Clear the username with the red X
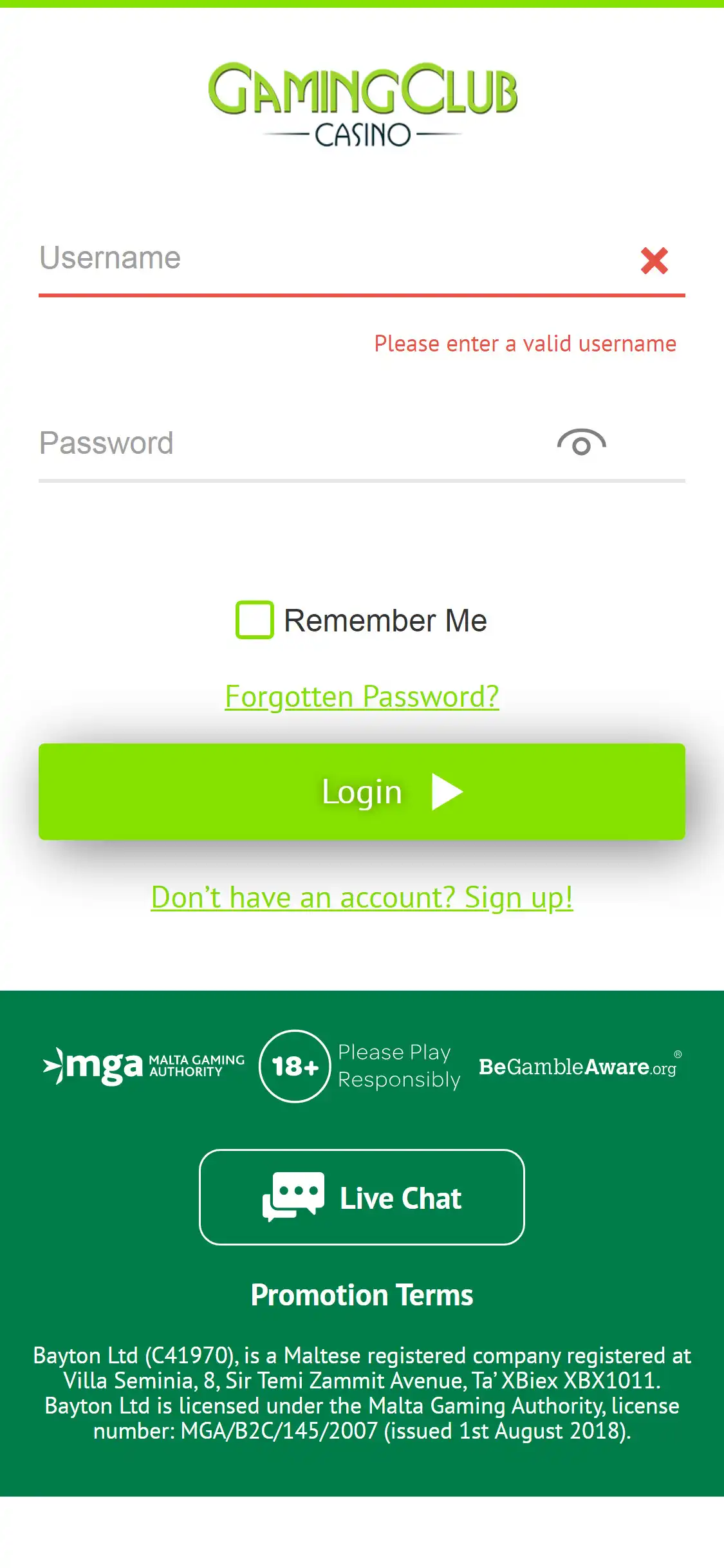The image size is (724, 1568). 654,261
